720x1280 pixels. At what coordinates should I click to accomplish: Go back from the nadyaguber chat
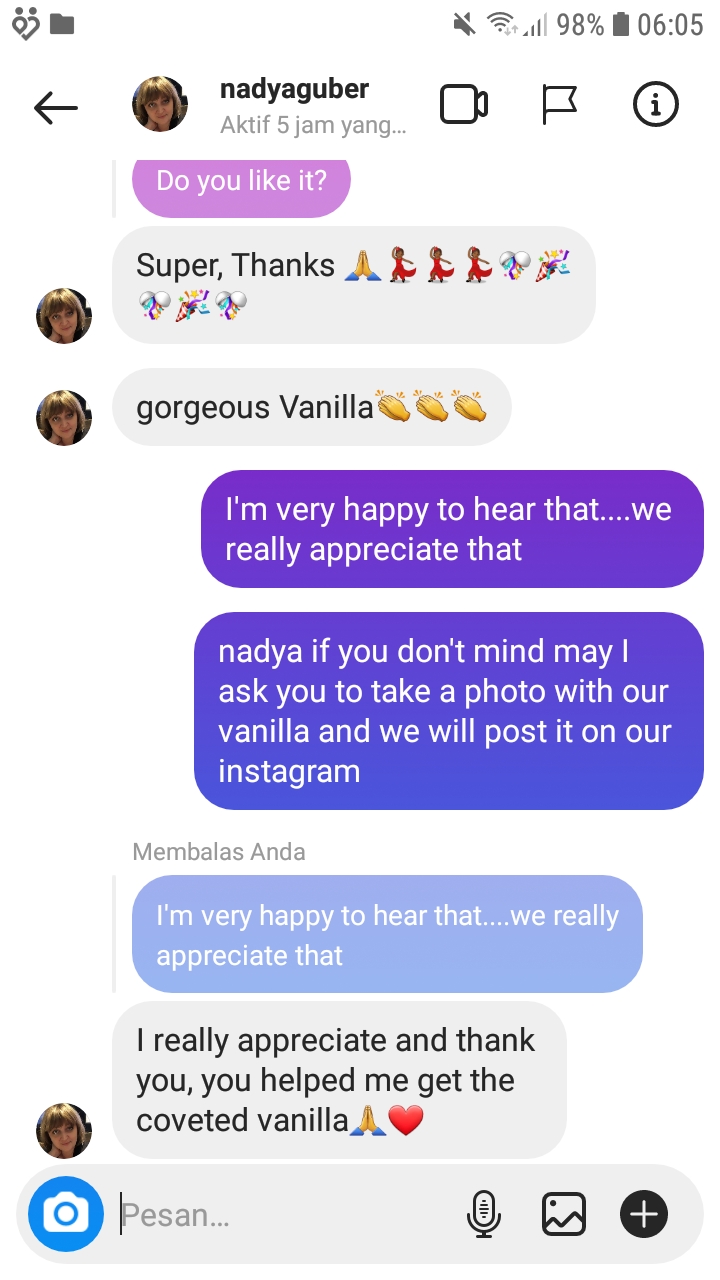(x=56, y=106)
